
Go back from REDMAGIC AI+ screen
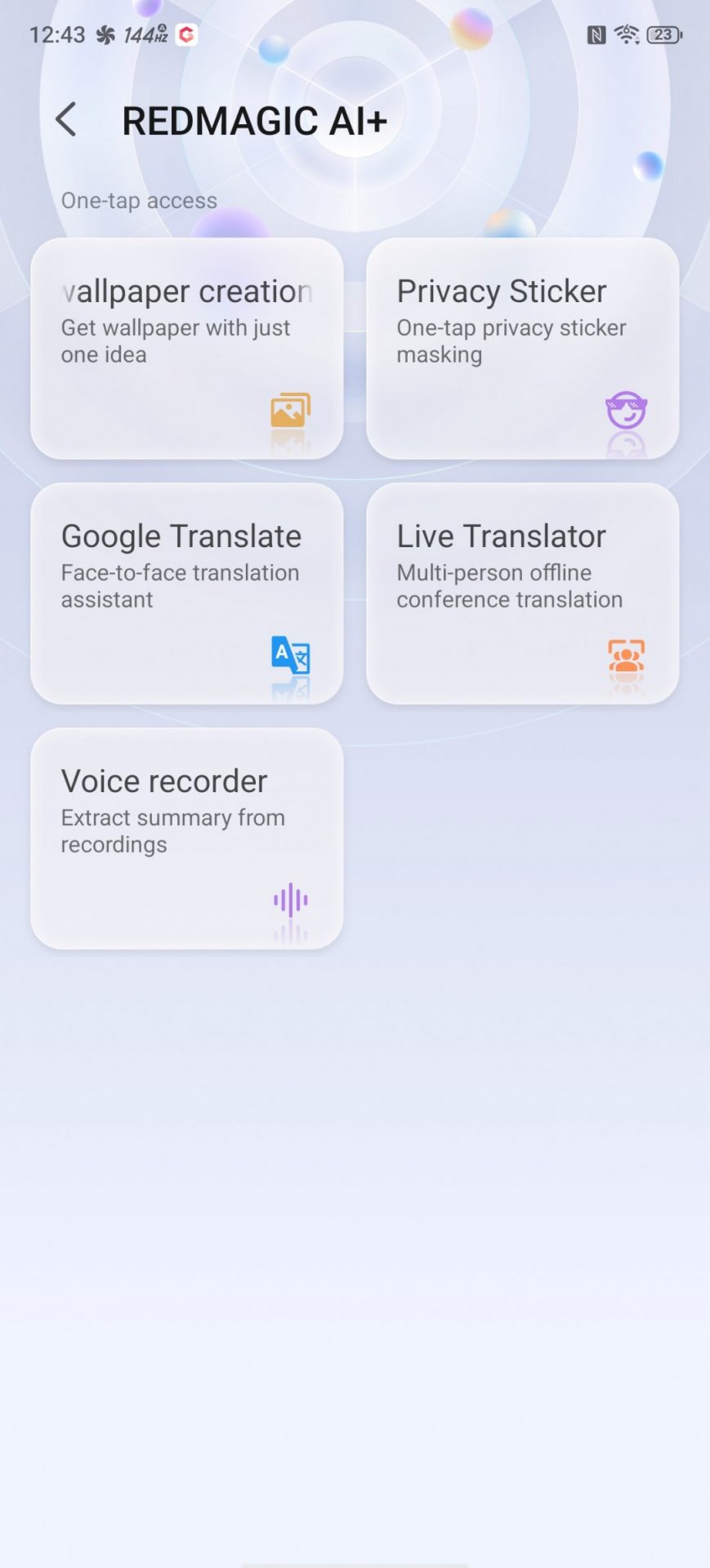(66, 120)
